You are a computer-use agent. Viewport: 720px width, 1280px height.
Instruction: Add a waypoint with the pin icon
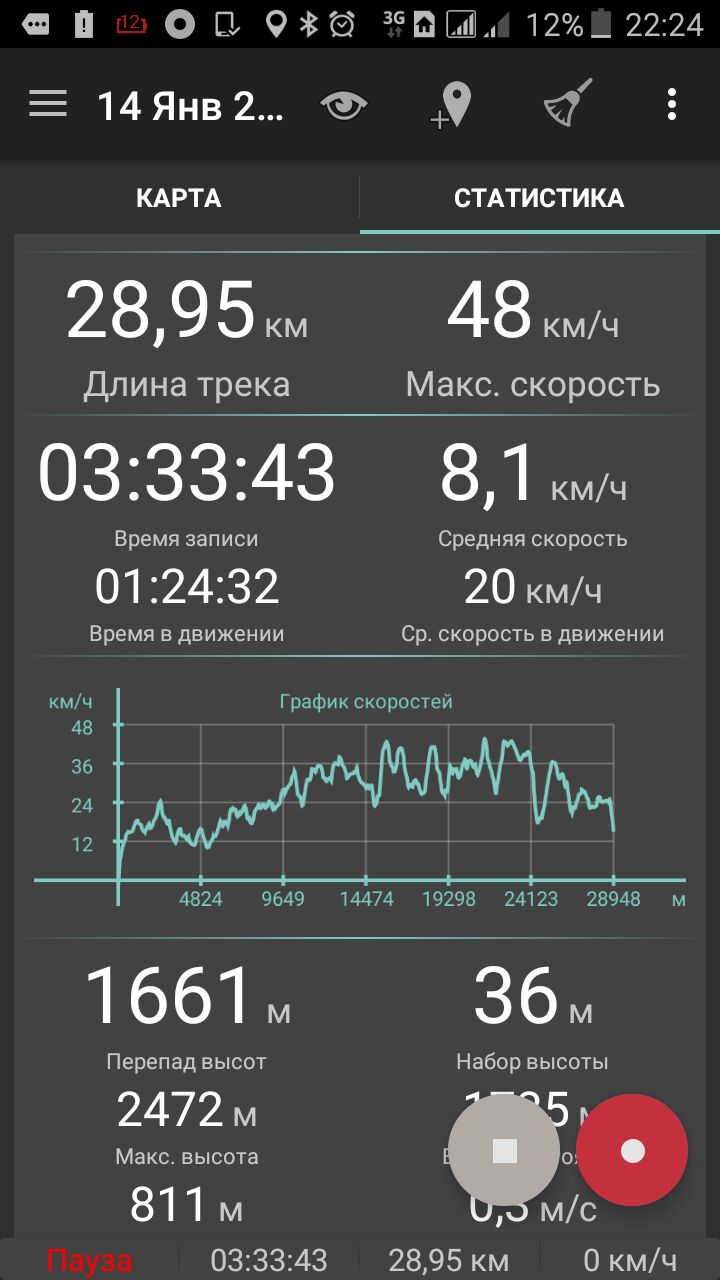[453, 105]
